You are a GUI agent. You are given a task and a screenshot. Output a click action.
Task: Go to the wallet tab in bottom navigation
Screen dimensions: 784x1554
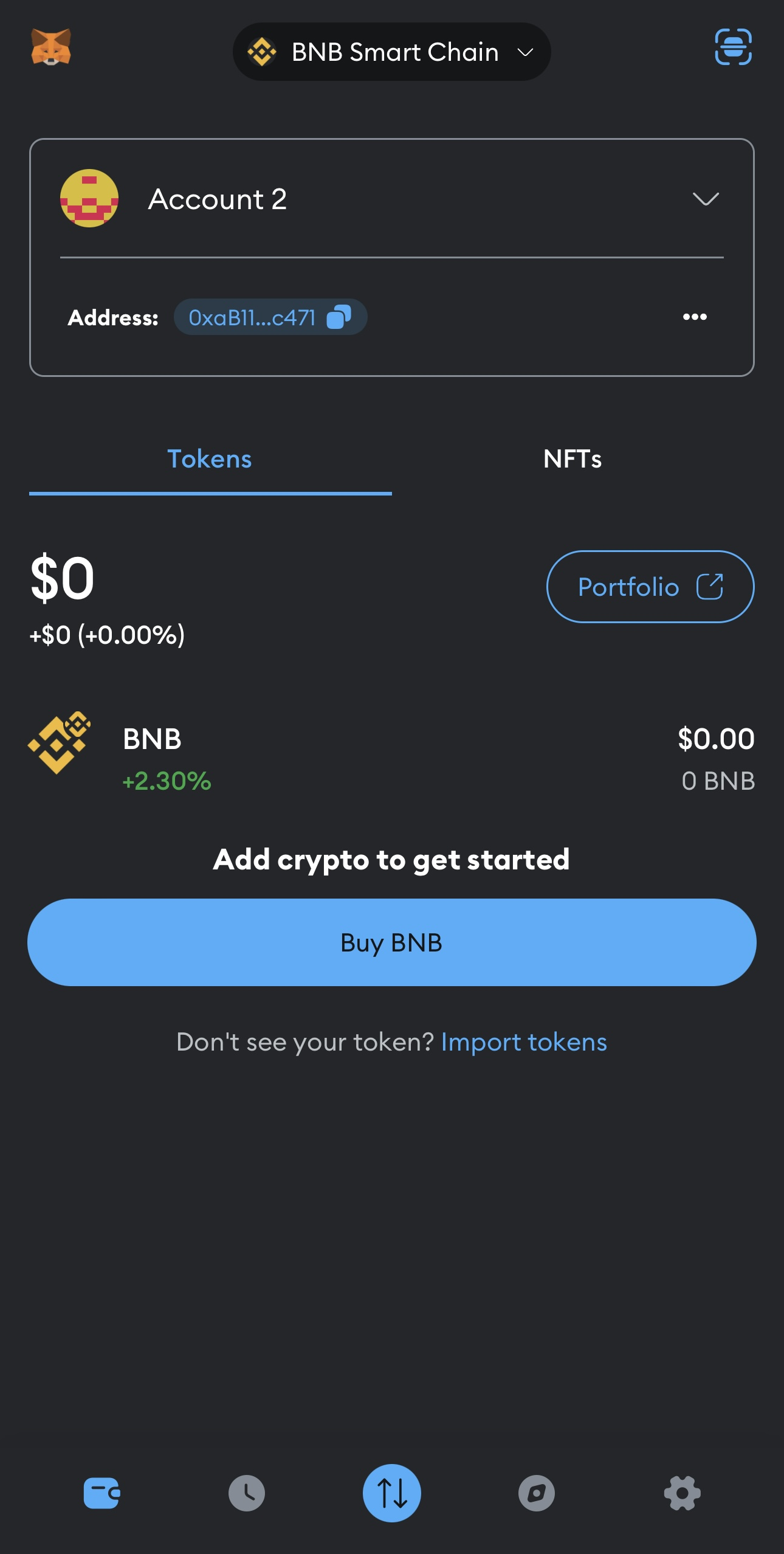pyautogui.click(x=101, y=1493)
